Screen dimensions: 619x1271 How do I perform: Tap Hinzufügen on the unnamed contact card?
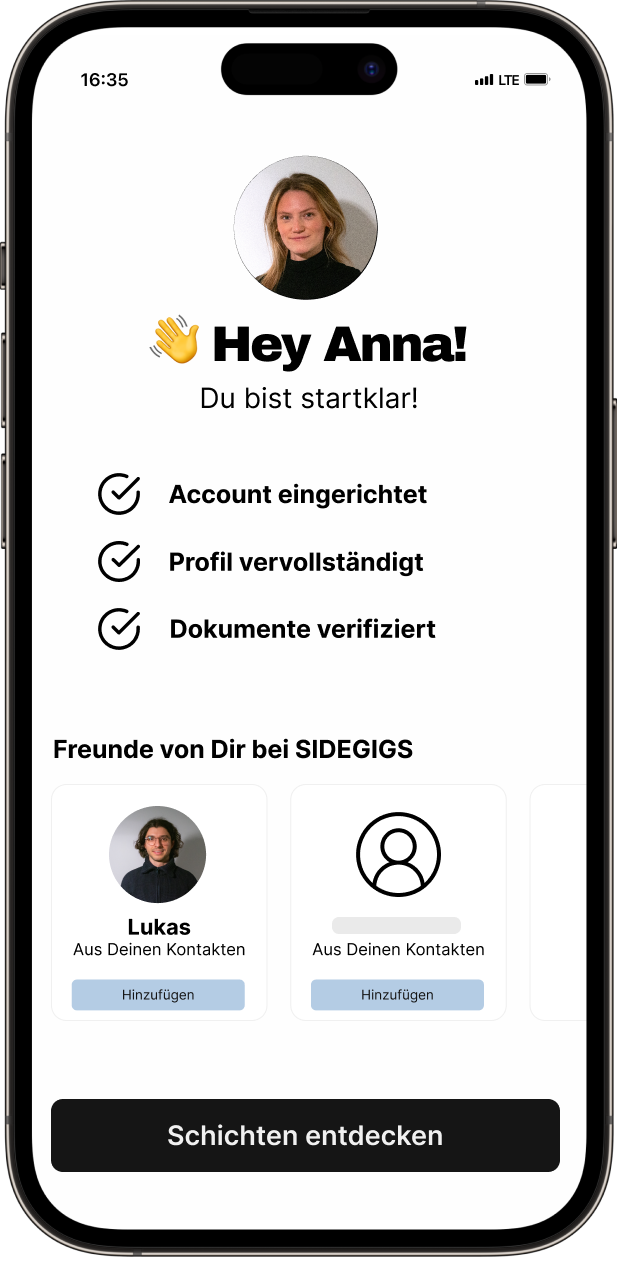tap(397, 995)
